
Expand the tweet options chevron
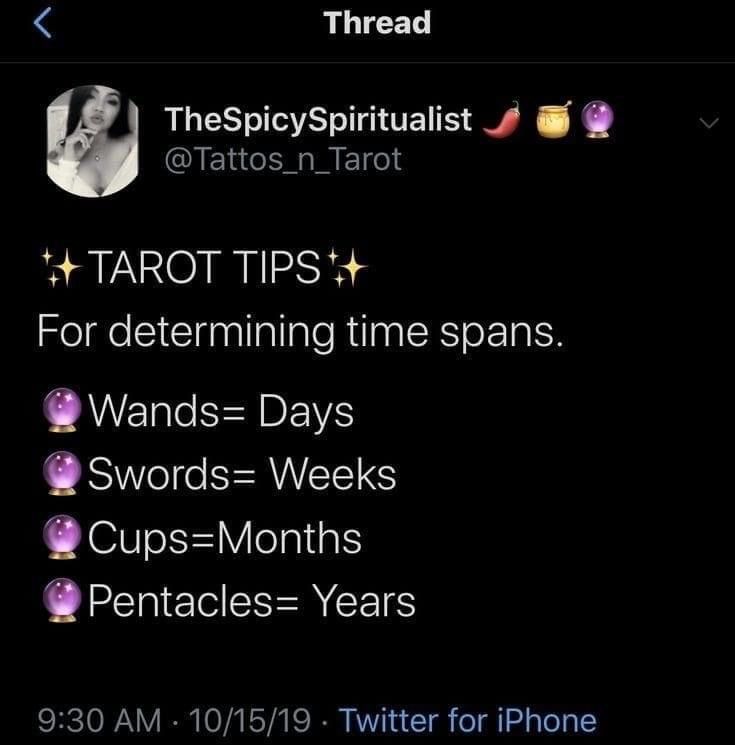pos(708,122)
